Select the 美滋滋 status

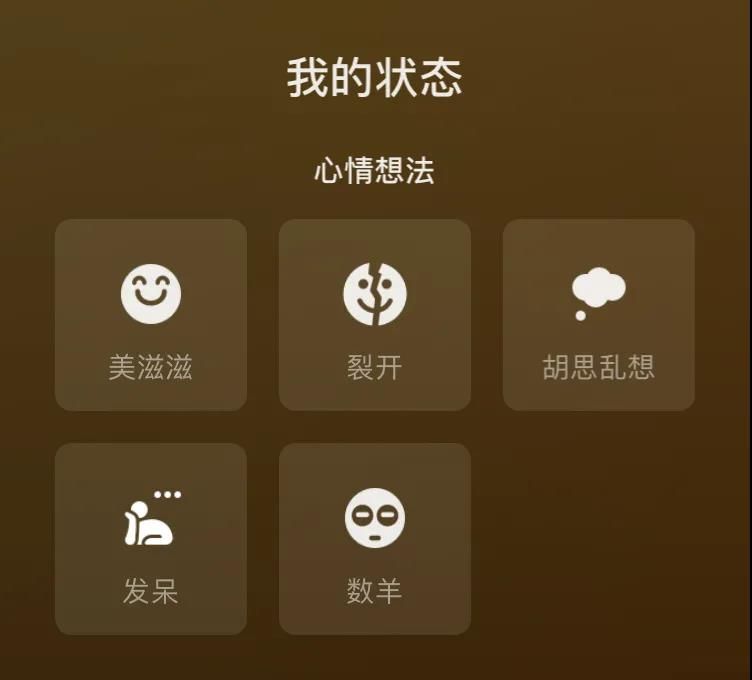pos(151,315)
